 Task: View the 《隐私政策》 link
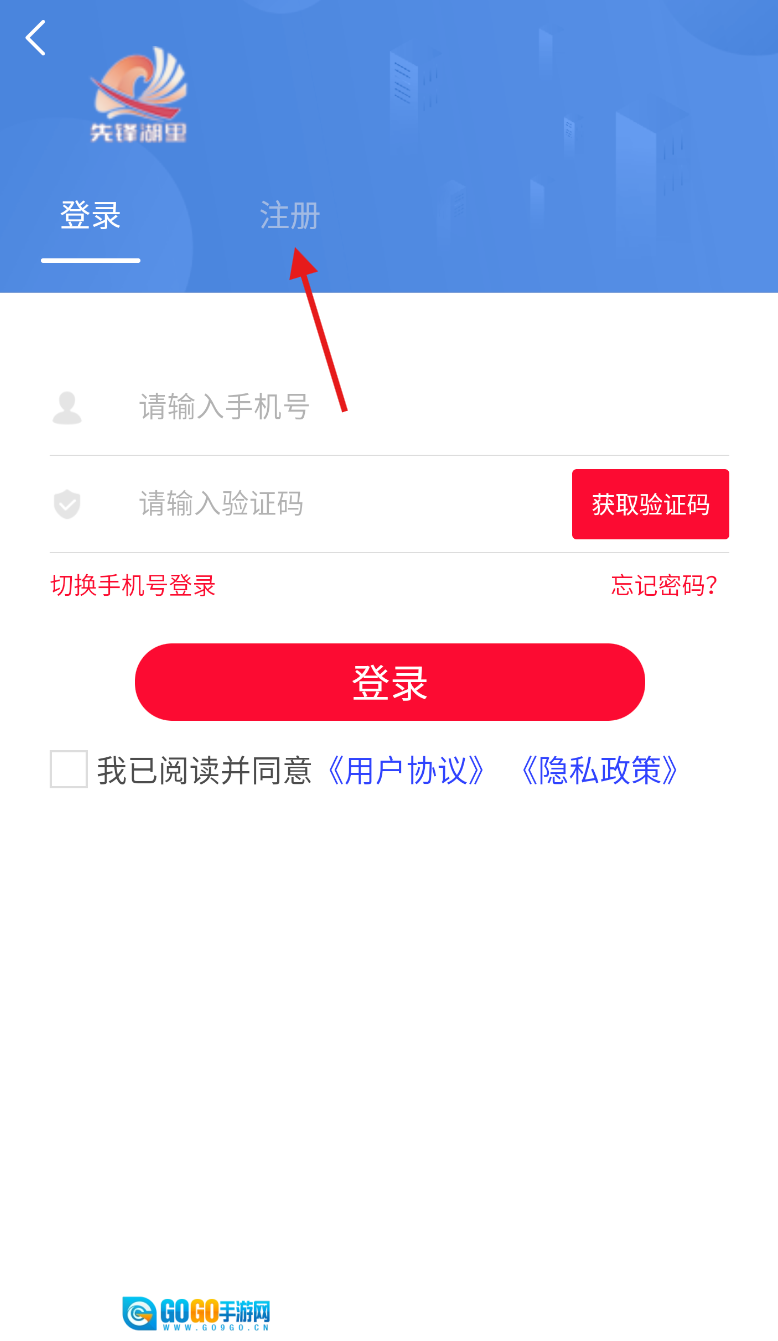599,770
